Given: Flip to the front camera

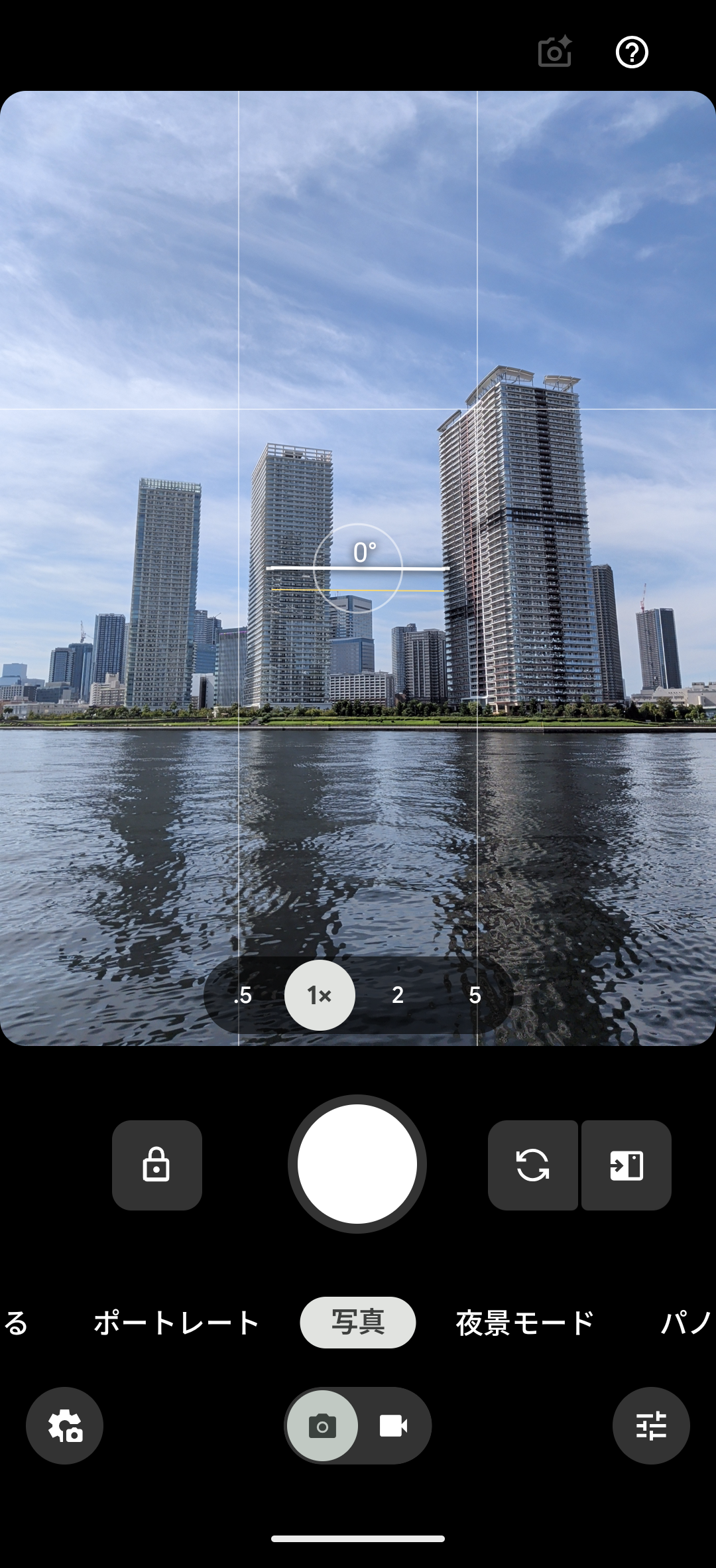Looking at the screenshot, I should [532, 1165].
